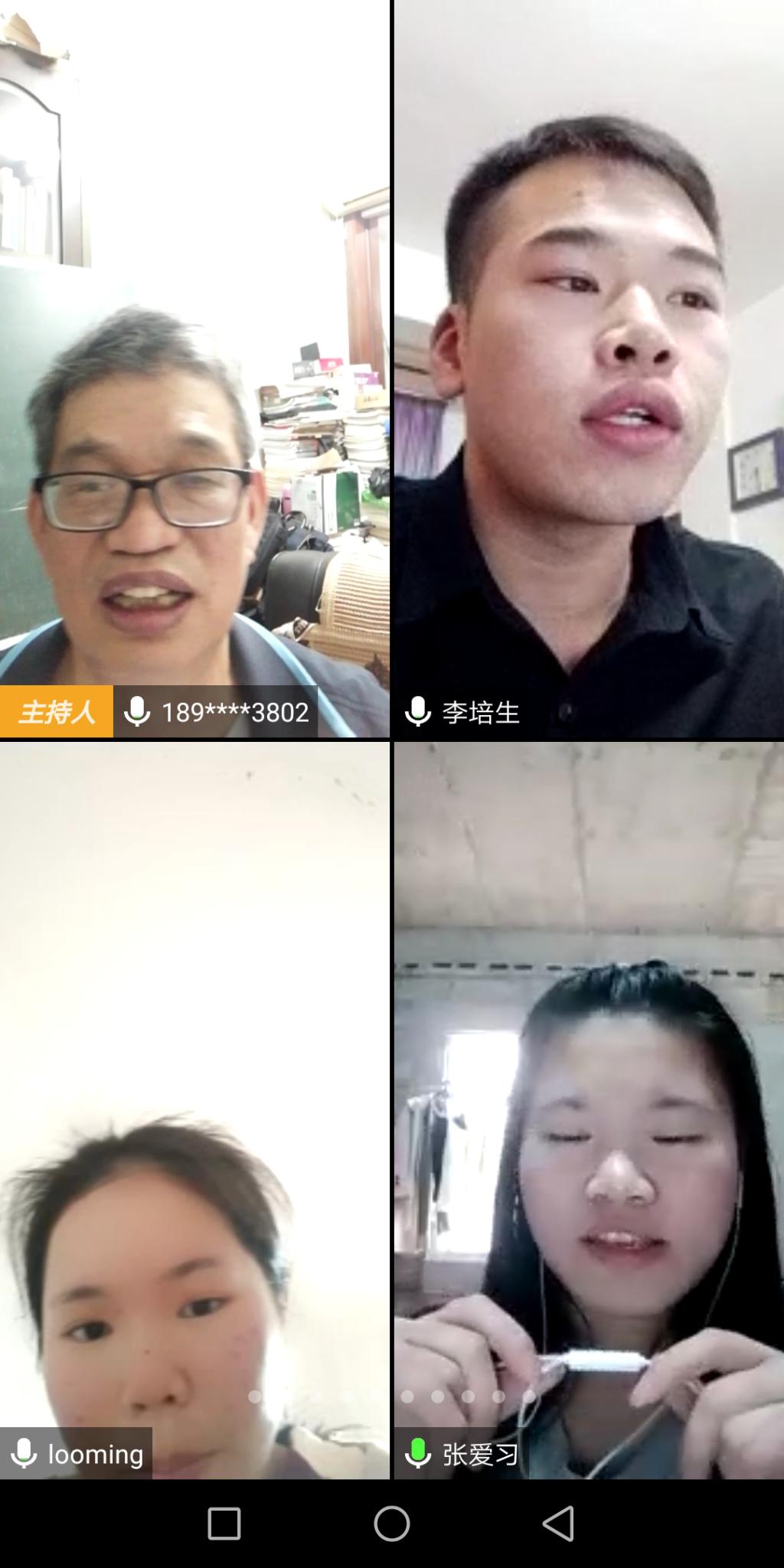
Task: Tap the page indicator dots
Action: click(391, 1396)
